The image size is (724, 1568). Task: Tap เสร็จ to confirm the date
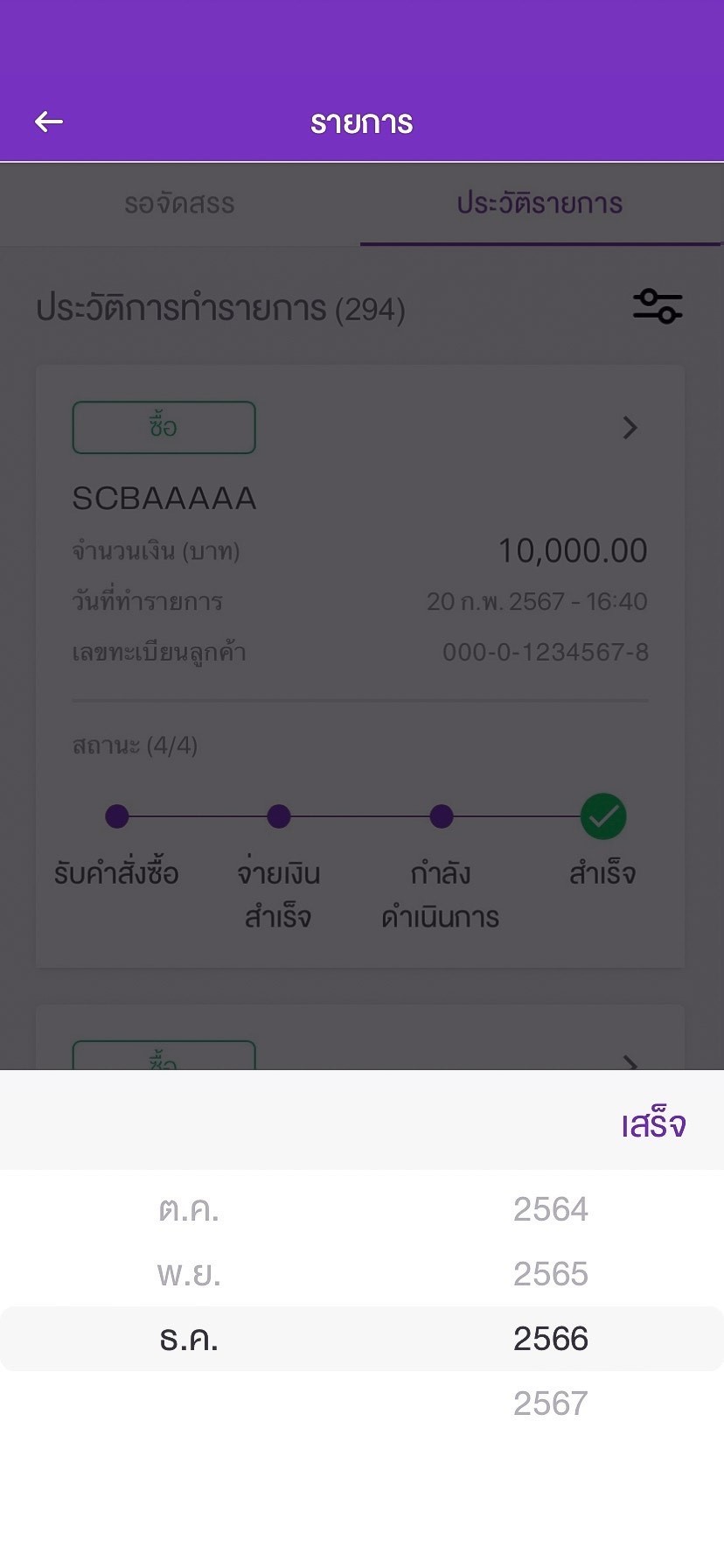[x=653, y=1125]
